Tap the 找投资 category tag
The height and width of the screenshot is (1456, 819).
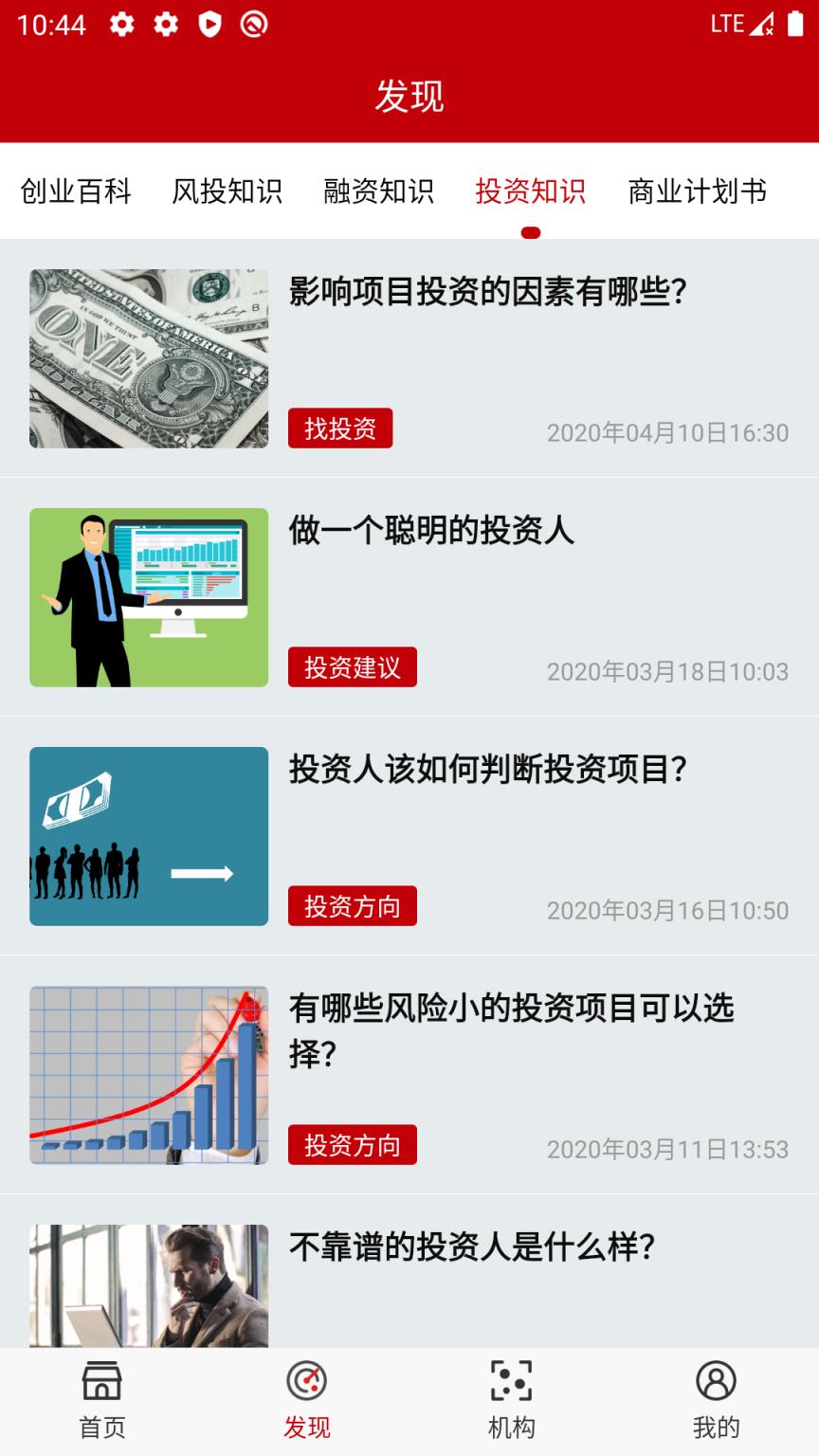click(340, 429)
